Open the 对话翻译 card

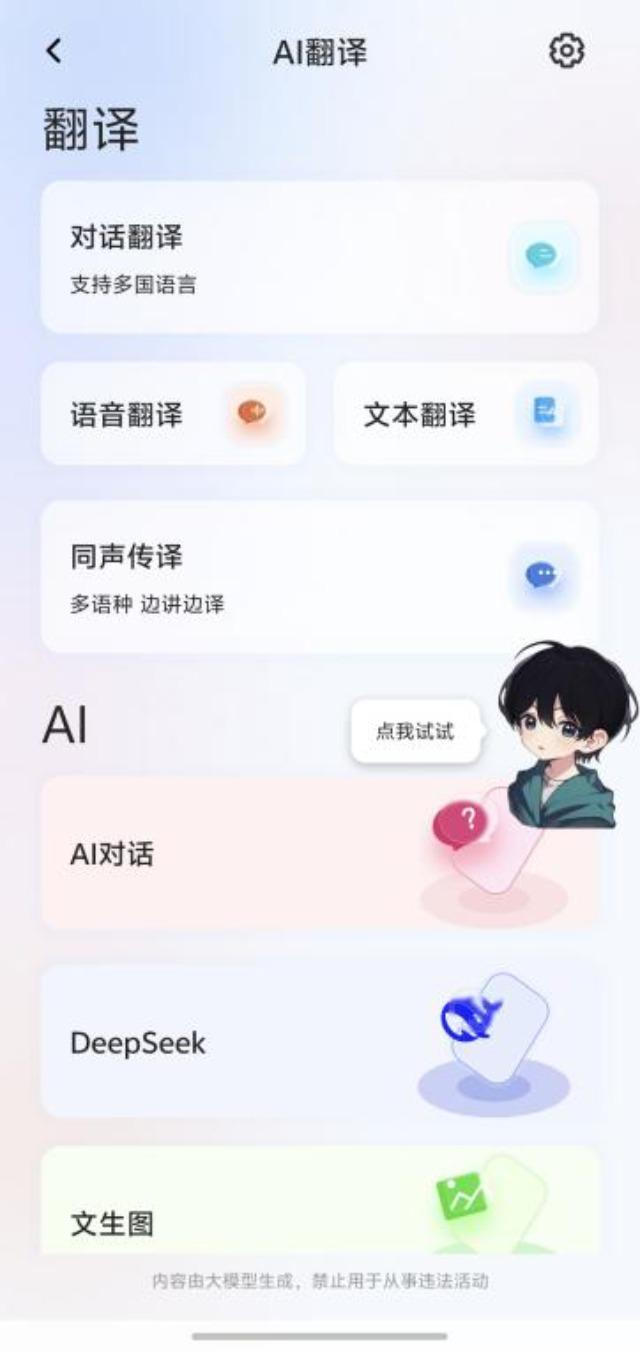[x=320, y=257]
